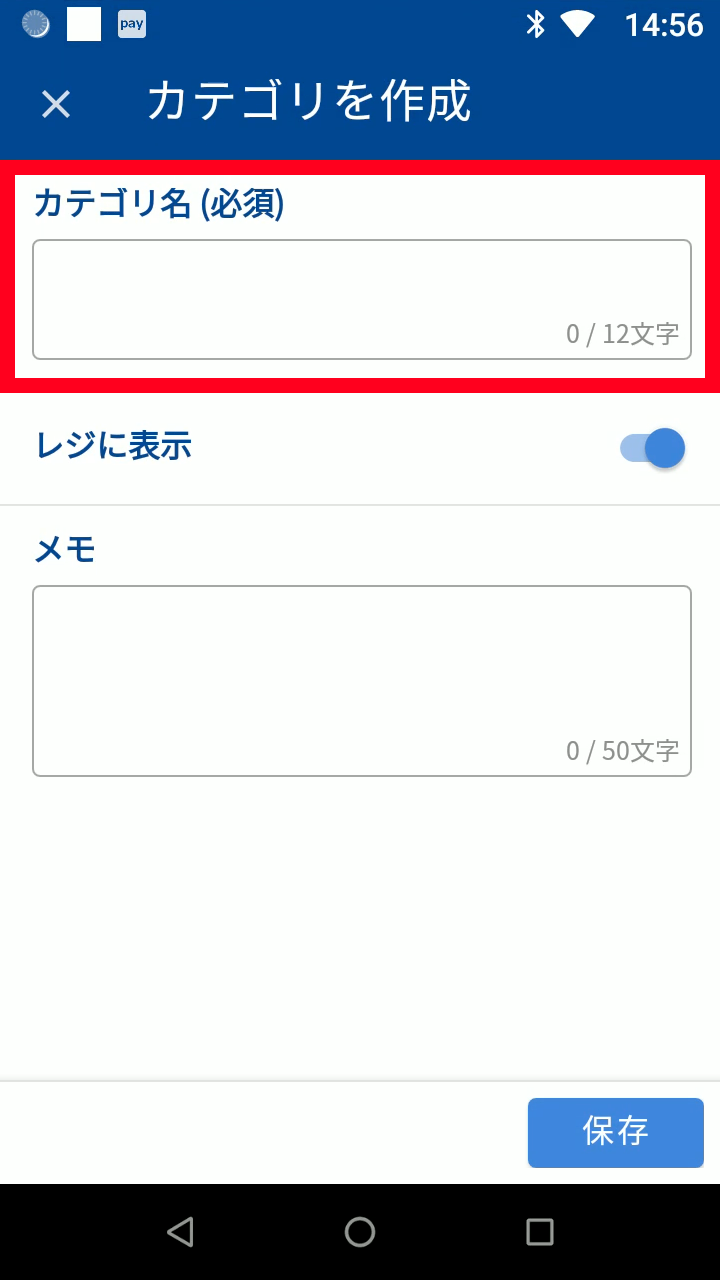Tap the white notification icon in status bar
Image resolution: width=720 pixels, height=1280 pixels.
click(83, 23)
